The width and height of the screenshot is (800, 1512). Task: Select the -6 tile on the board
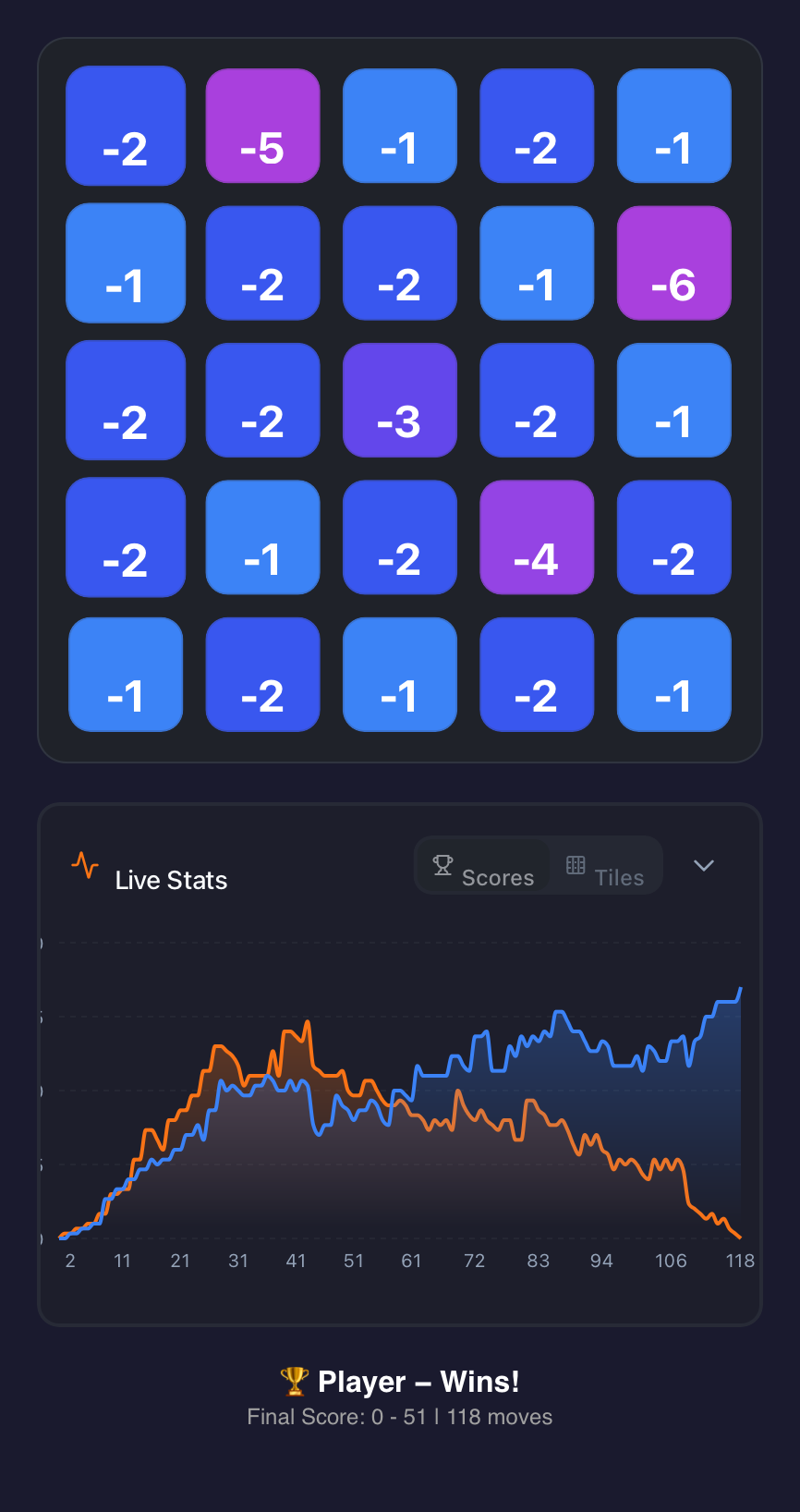click(673, 263)
